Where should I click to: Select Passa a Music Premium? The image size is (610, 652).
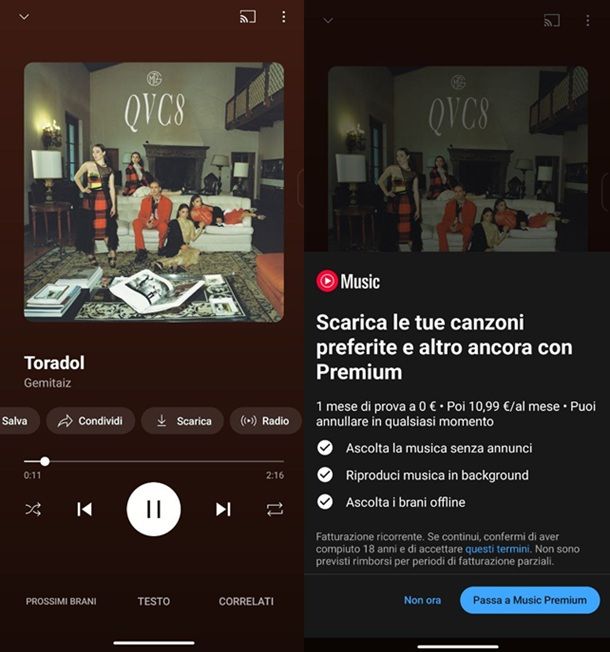coord(530,600)
